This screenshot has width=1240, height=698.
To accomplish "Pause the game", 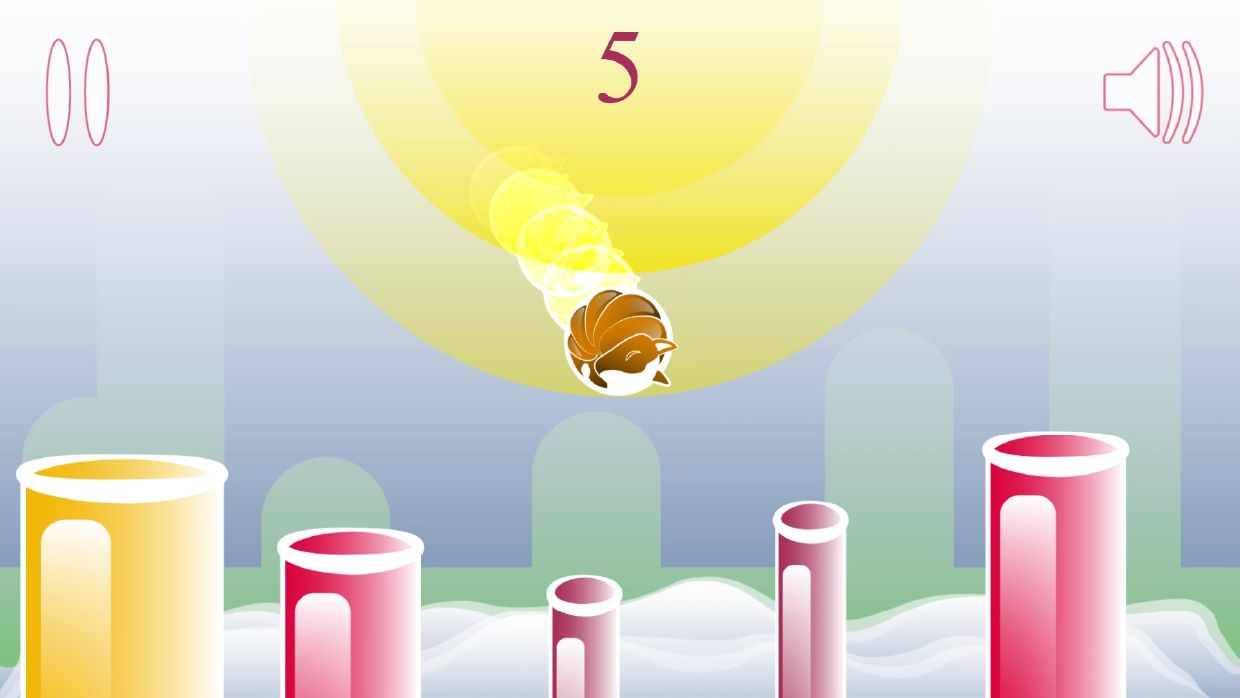I will 77,92.
